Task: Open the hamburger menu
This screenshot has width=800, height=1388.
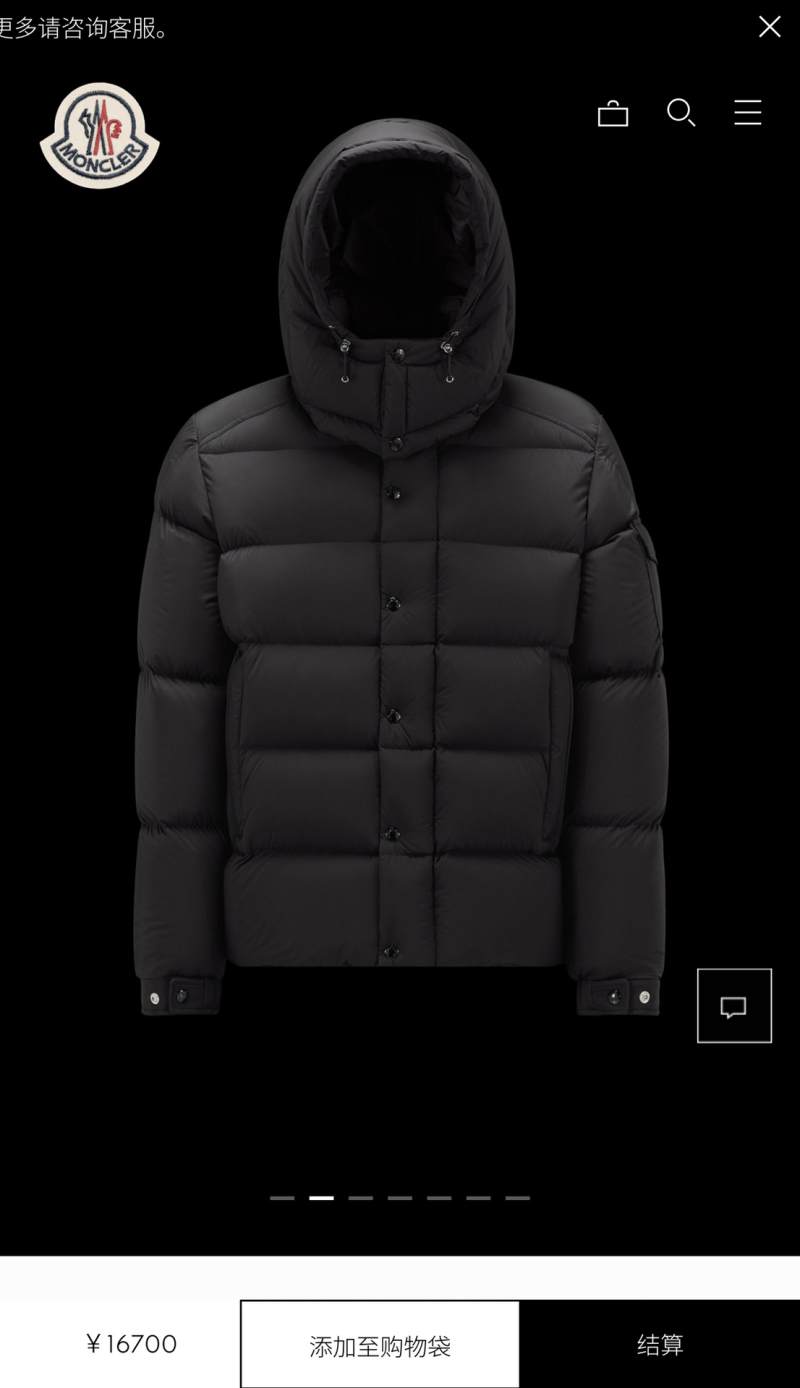Action: point(747,112)
